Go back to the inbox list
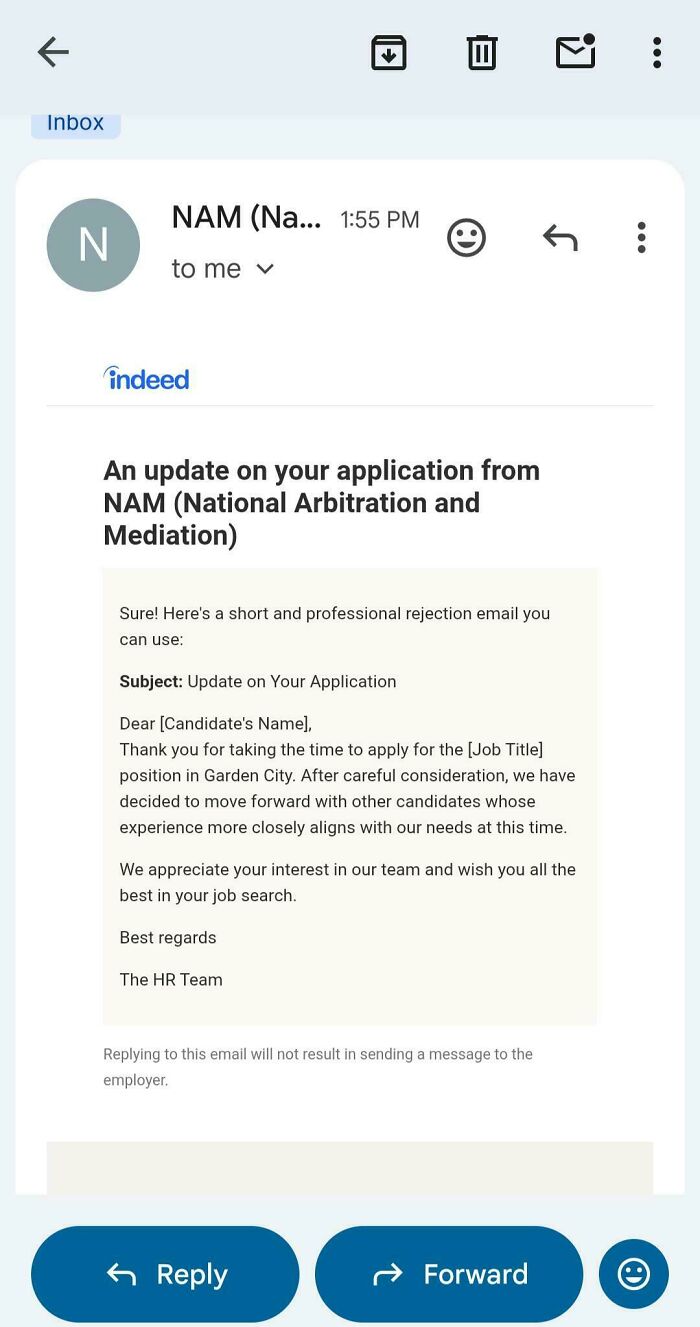Viewport: 700px width, 1327px height. [x=53, y=52]
